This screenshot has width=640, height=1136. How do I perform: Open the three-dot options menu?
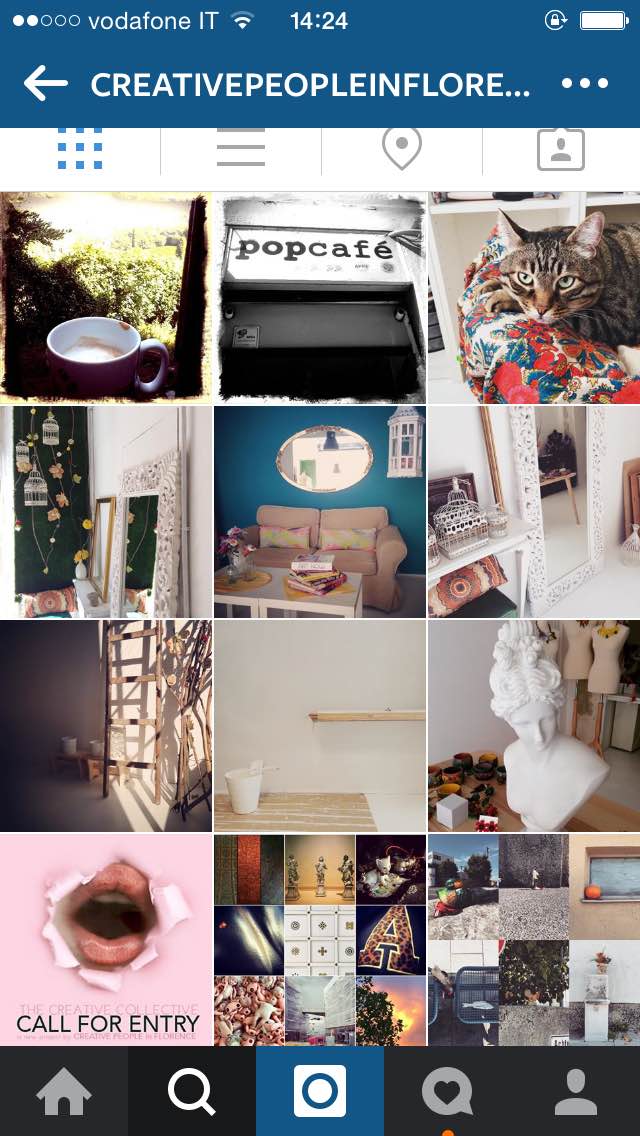pos(584,84)
